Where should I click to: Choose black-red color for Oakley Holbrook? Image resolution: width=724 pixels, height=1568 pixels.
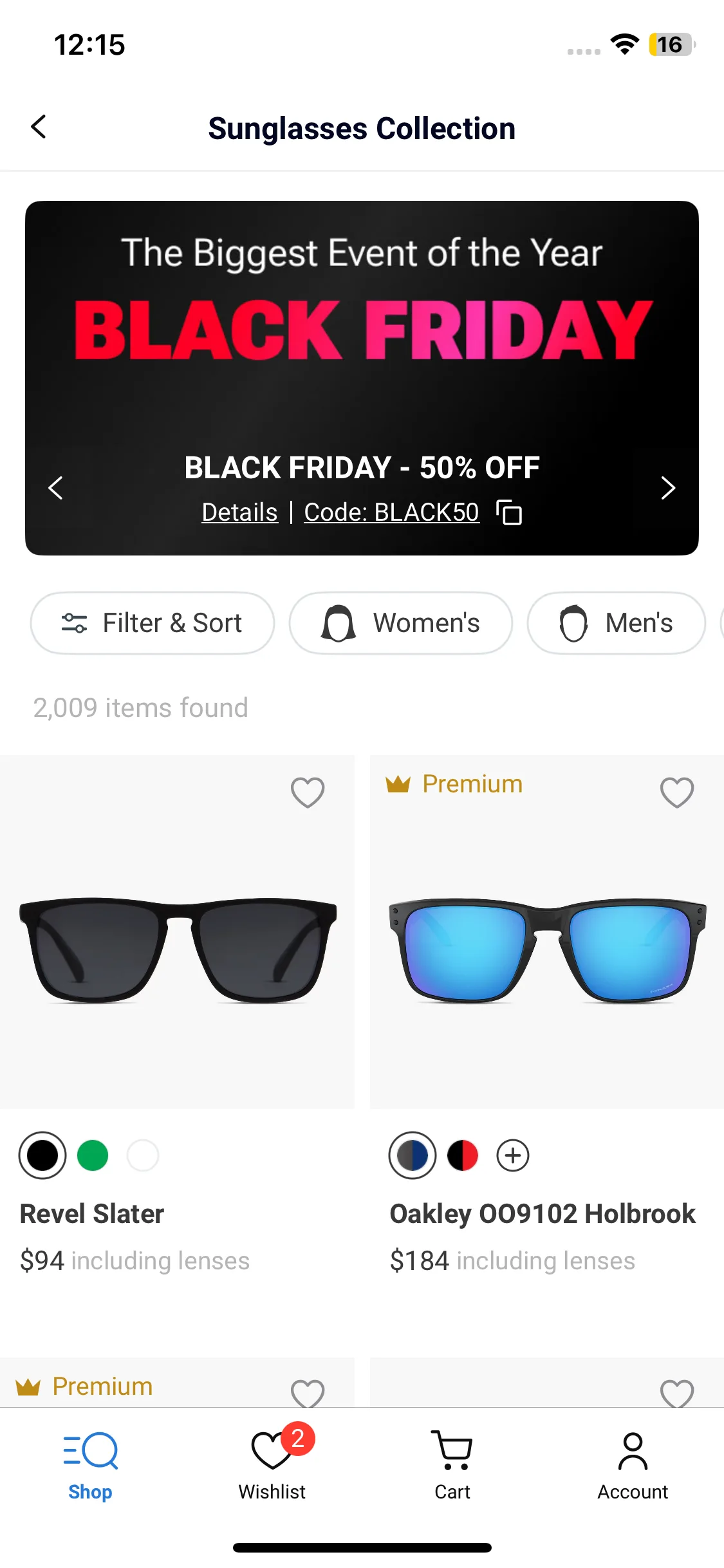463,1155
